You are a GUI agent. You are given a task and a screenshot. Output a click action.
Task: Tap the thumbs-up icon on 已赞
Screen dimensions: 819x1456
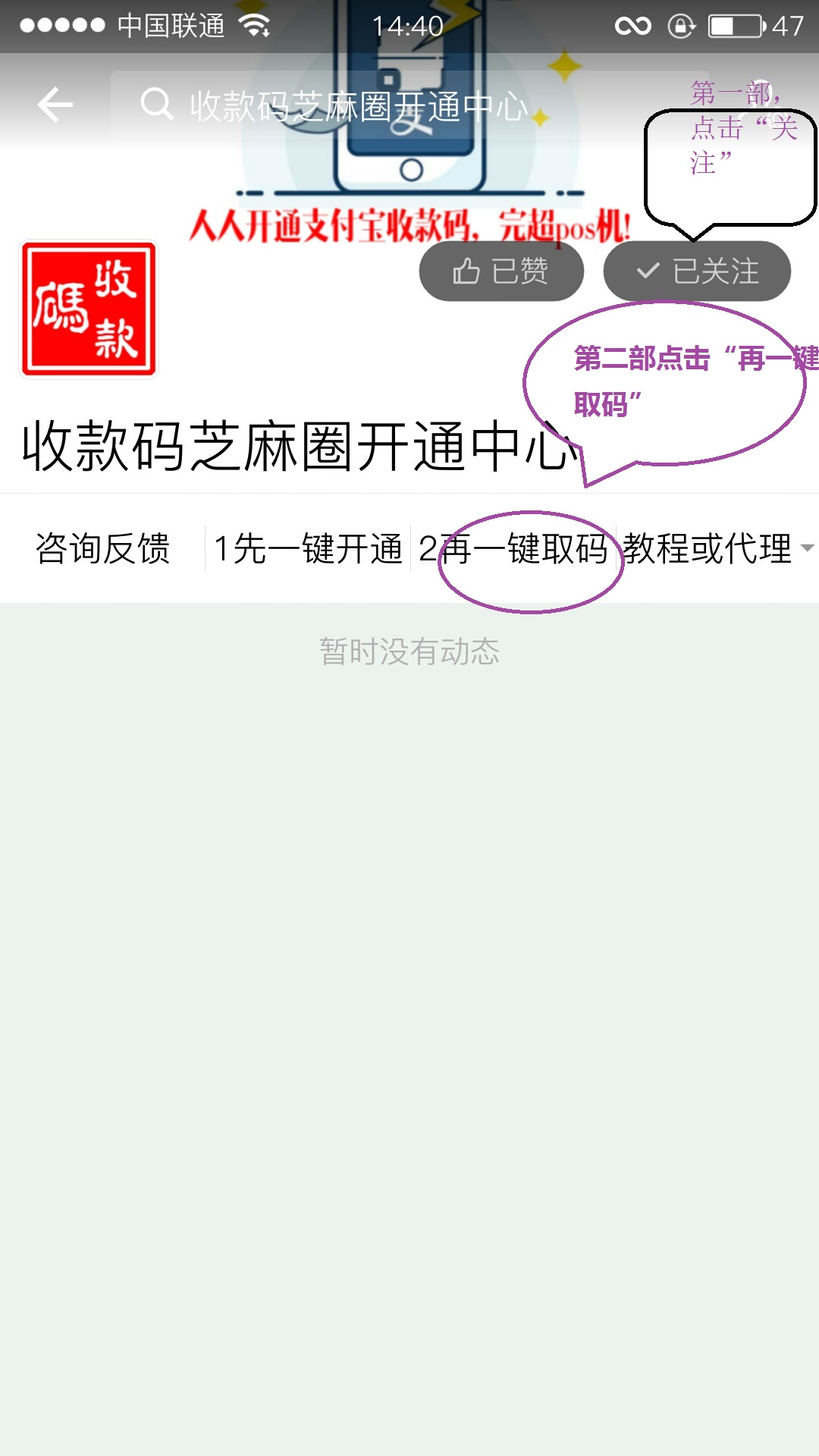[x=466, y=271]
